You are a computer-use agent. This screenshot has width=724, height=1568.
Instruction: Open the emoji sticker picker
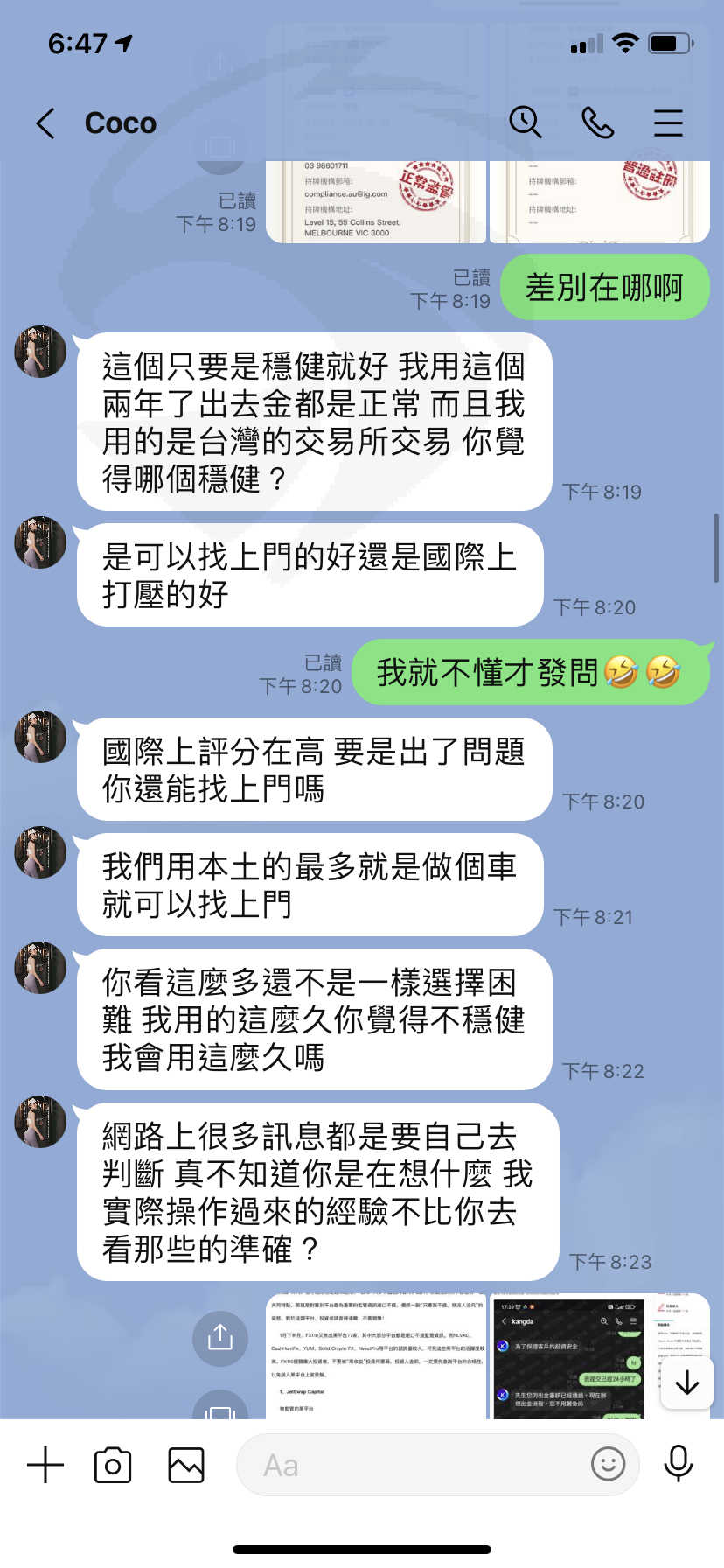(608, 1464)
